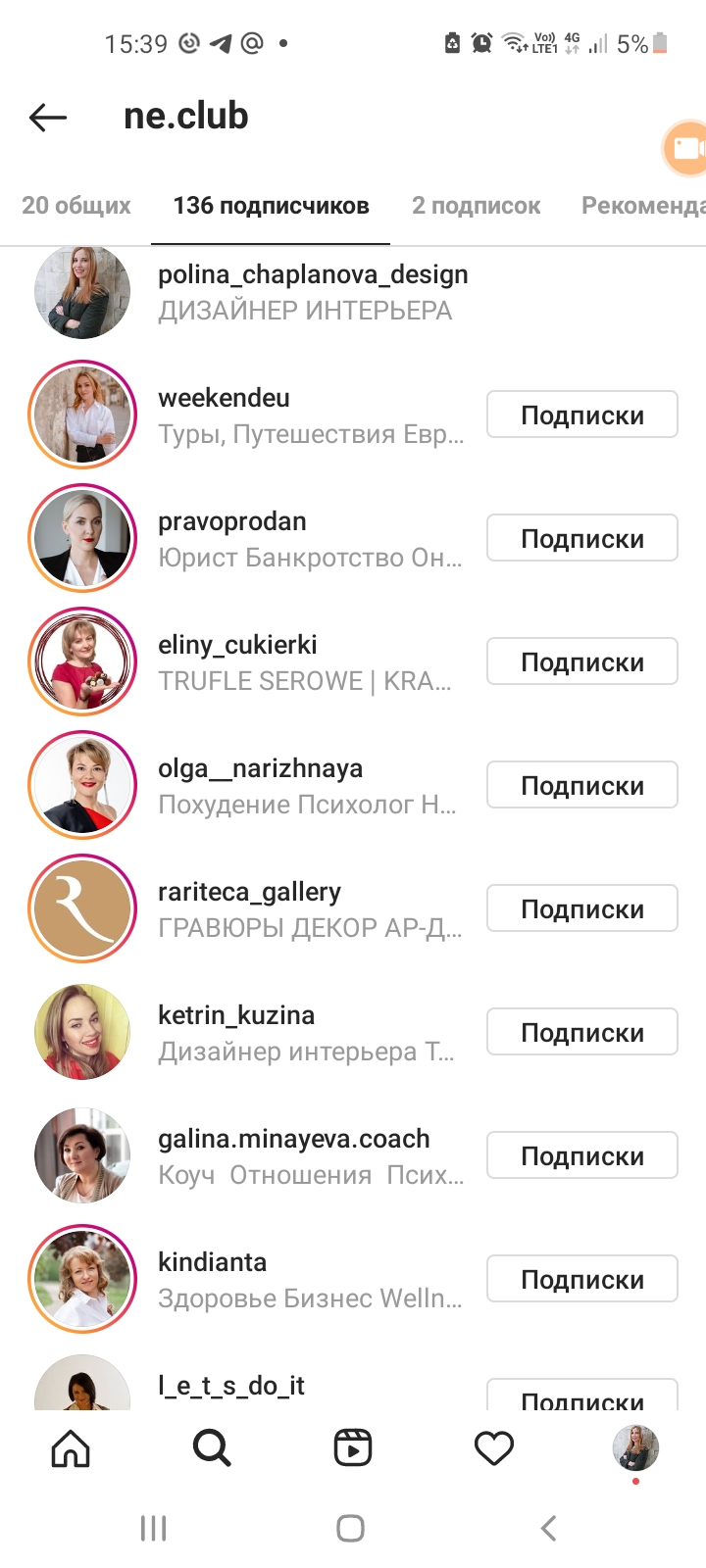Open the 2 подписок tab
Viewport: 706px width, 1568px height.
point(476,206)
